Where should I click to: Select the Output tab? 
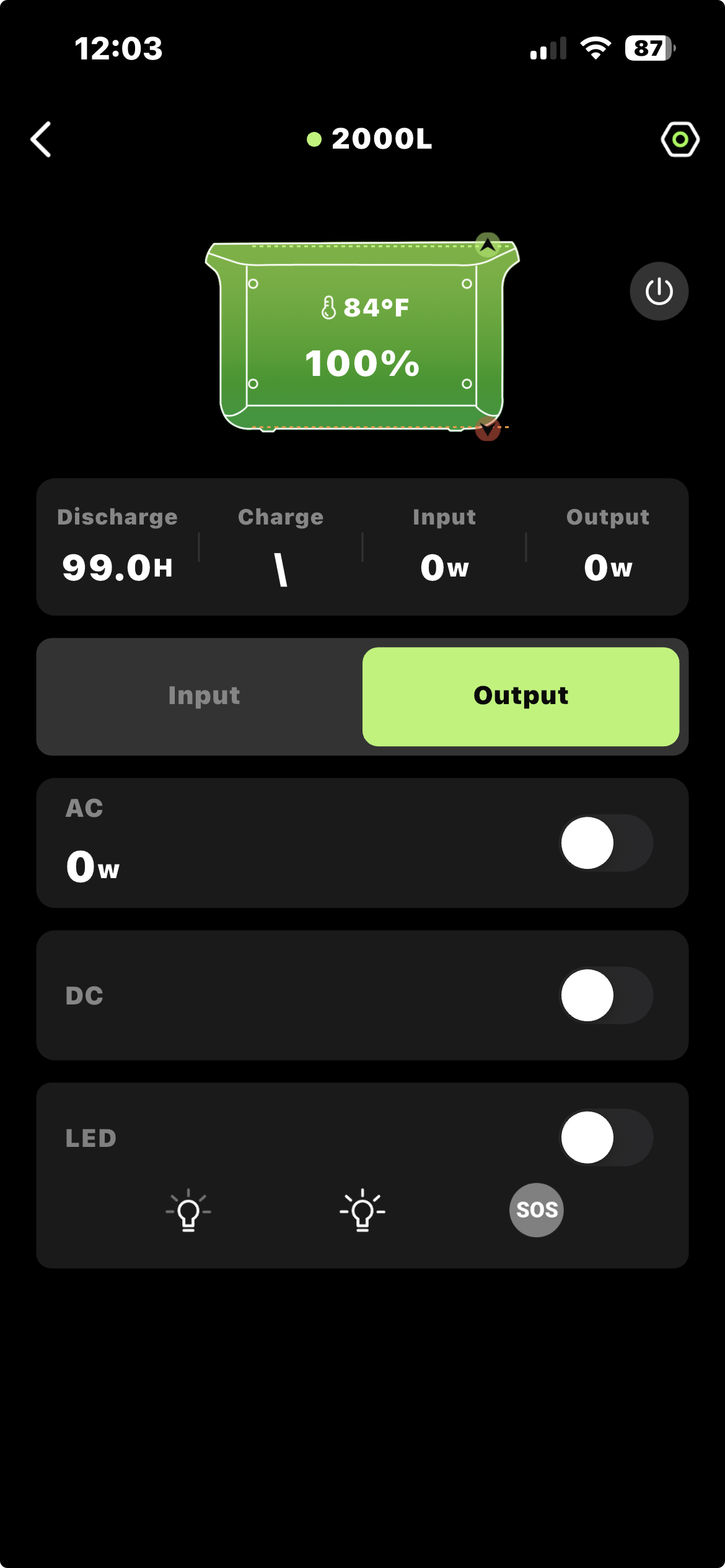(x=521, y=696)
